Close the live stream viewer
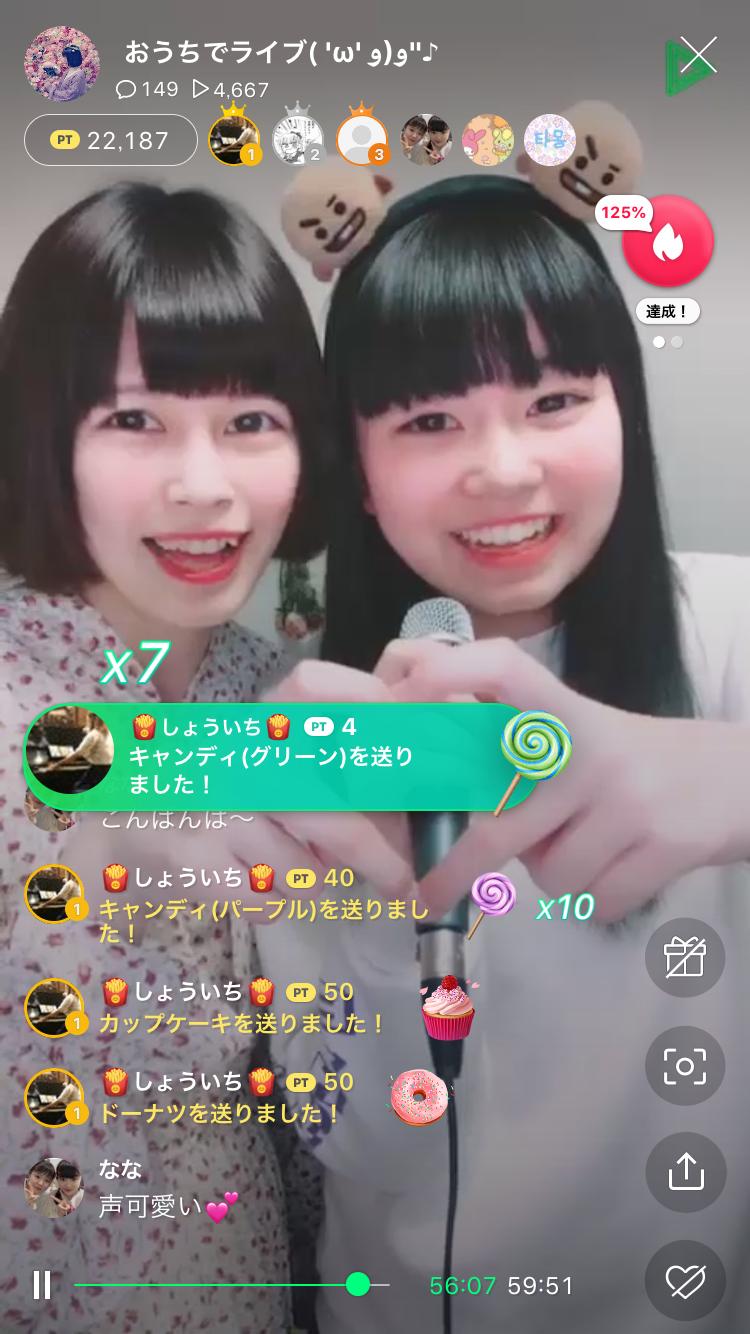This screenshot has height=1334, width=750. click(x=697, y=56)
